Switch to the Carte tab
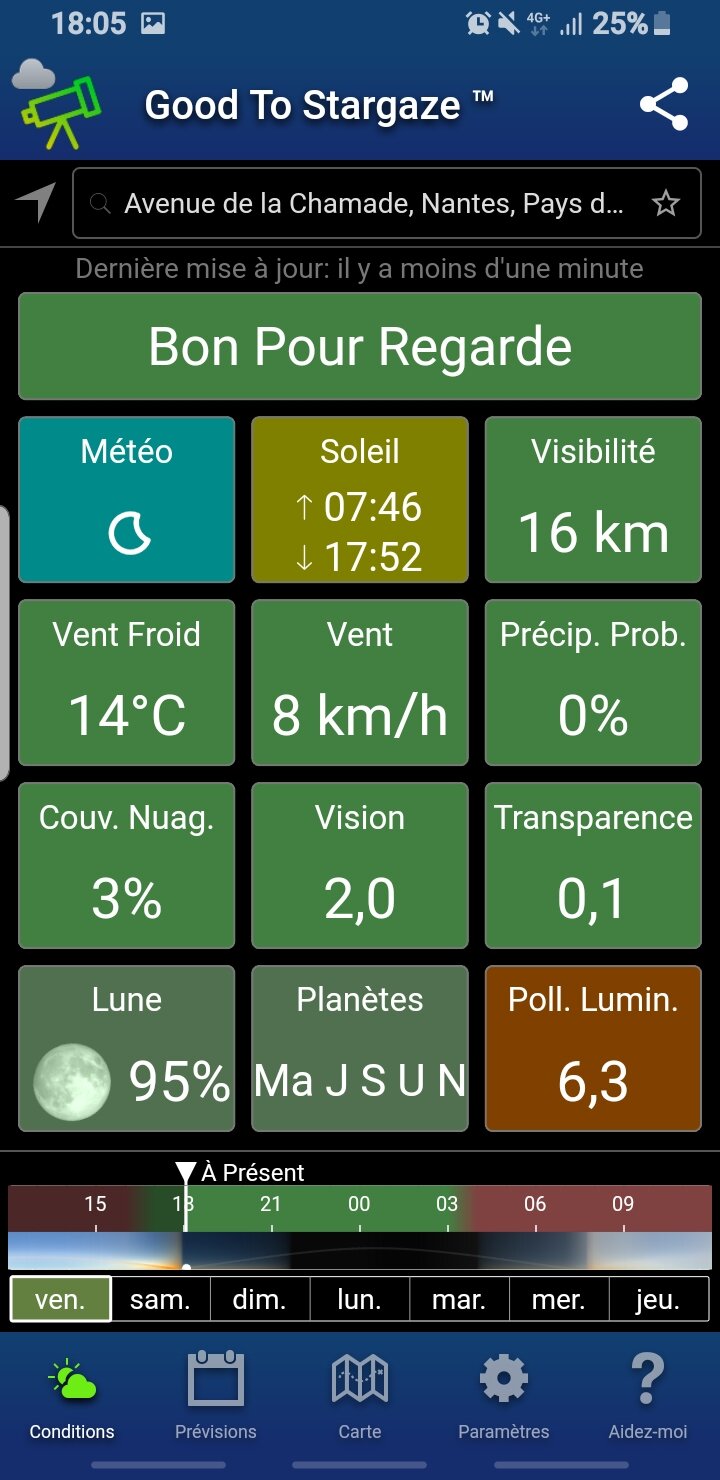The image size is (720, 1480). tap(360, 1395)
